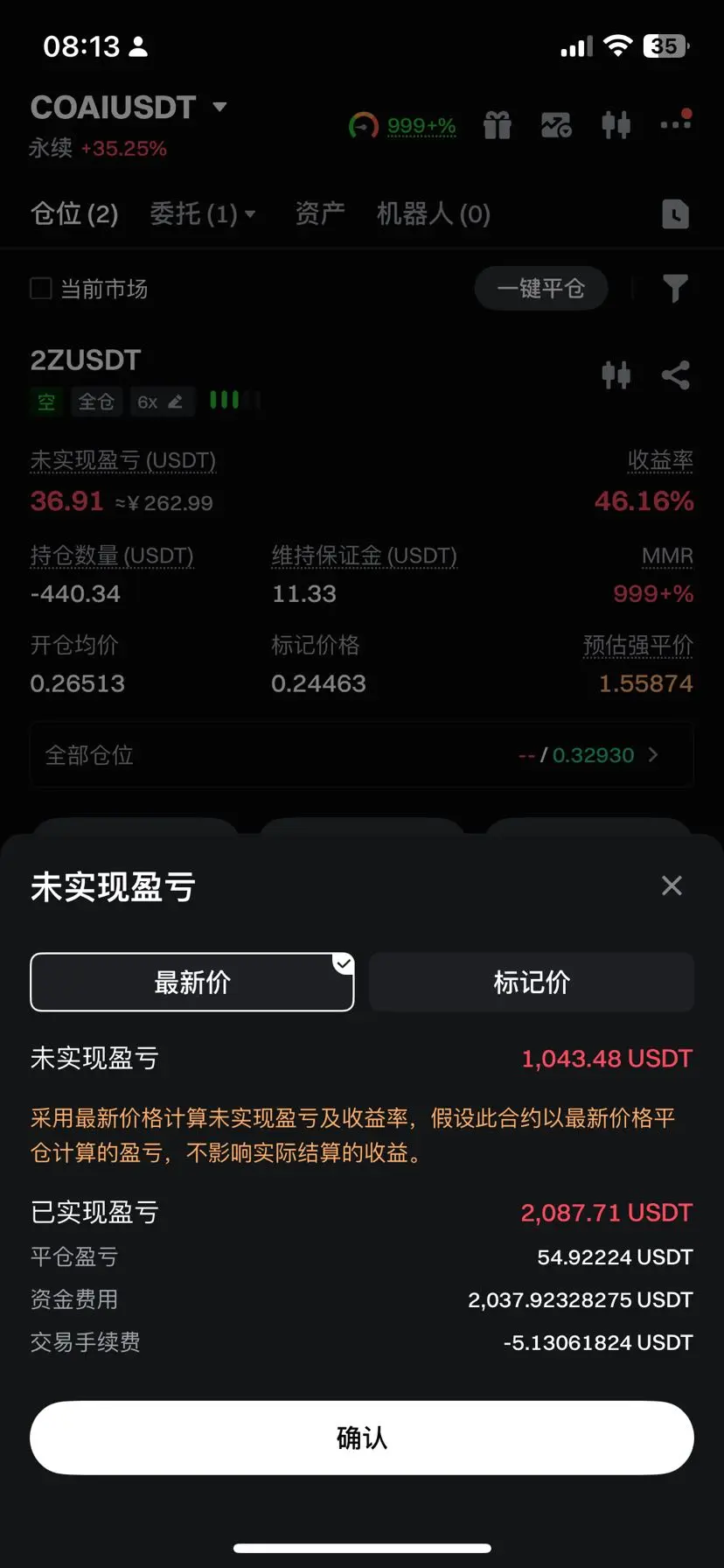Switch to the 机器人 (0) tab
724x1568 pixels.
click(434, 213)
